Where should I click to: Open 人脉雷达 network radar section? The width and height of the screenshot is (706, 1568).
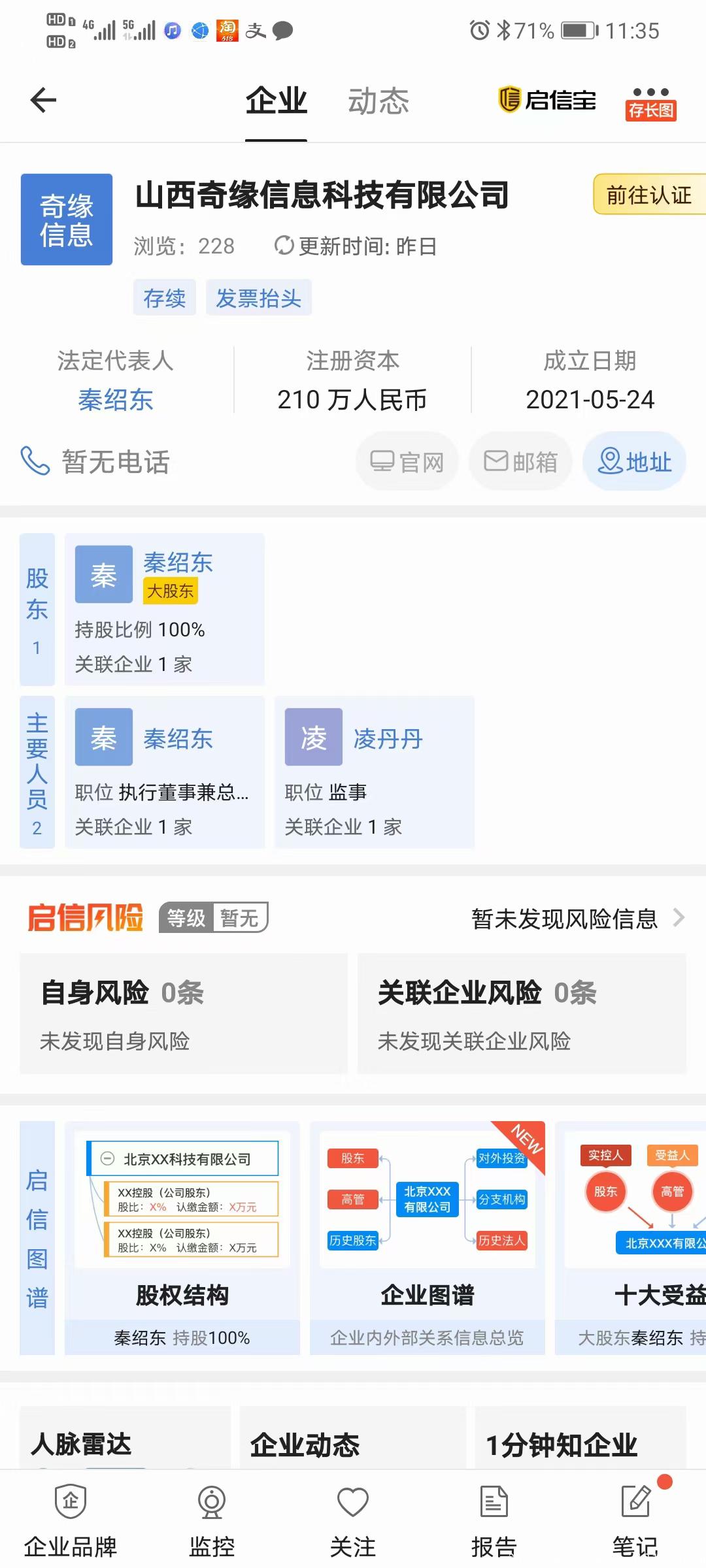pyautogui.click(x=80, y=1446)
